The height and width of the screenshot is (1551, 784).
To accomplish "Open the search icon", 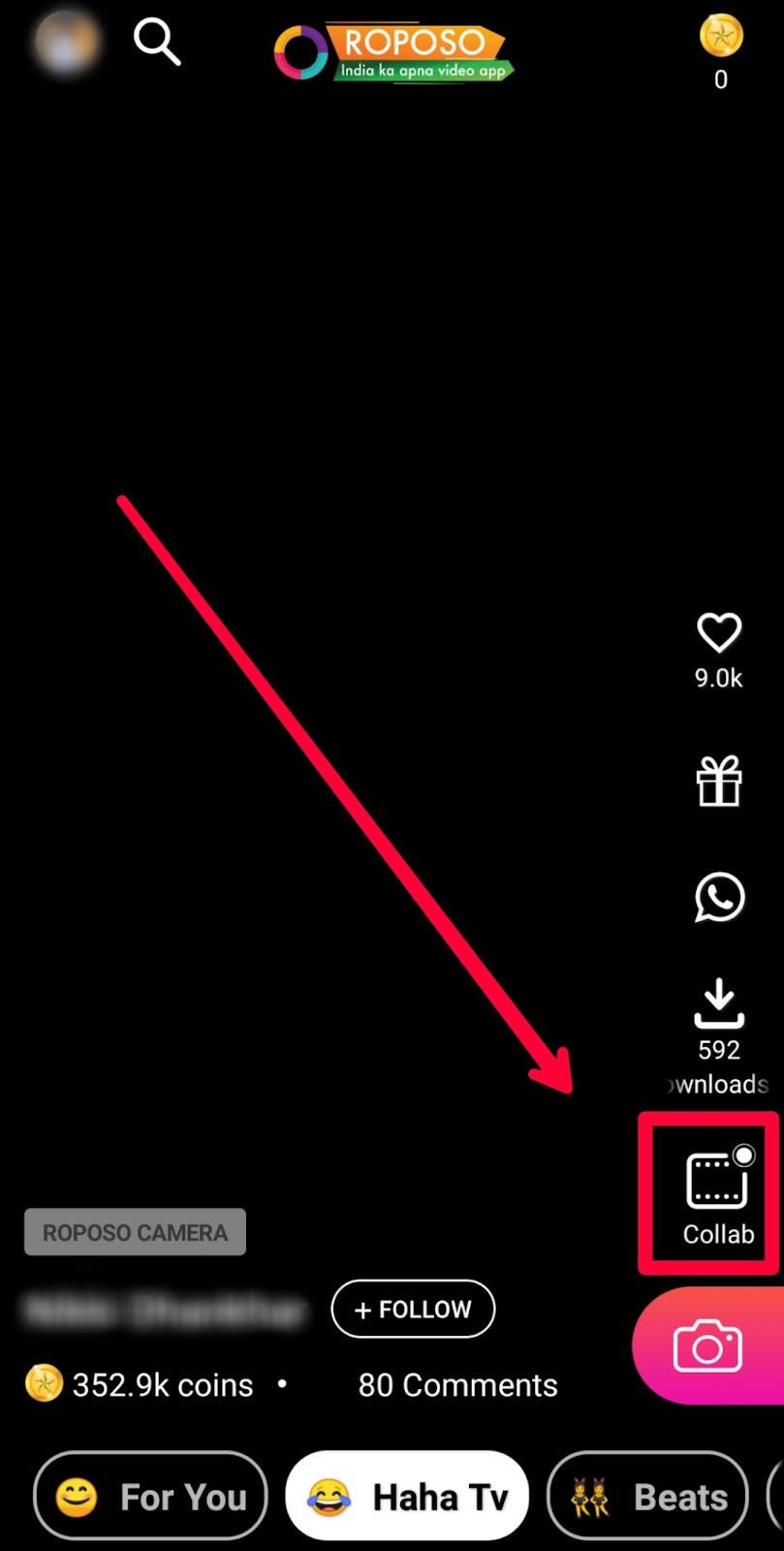I will pyautogui.click(x=157, y=43).
